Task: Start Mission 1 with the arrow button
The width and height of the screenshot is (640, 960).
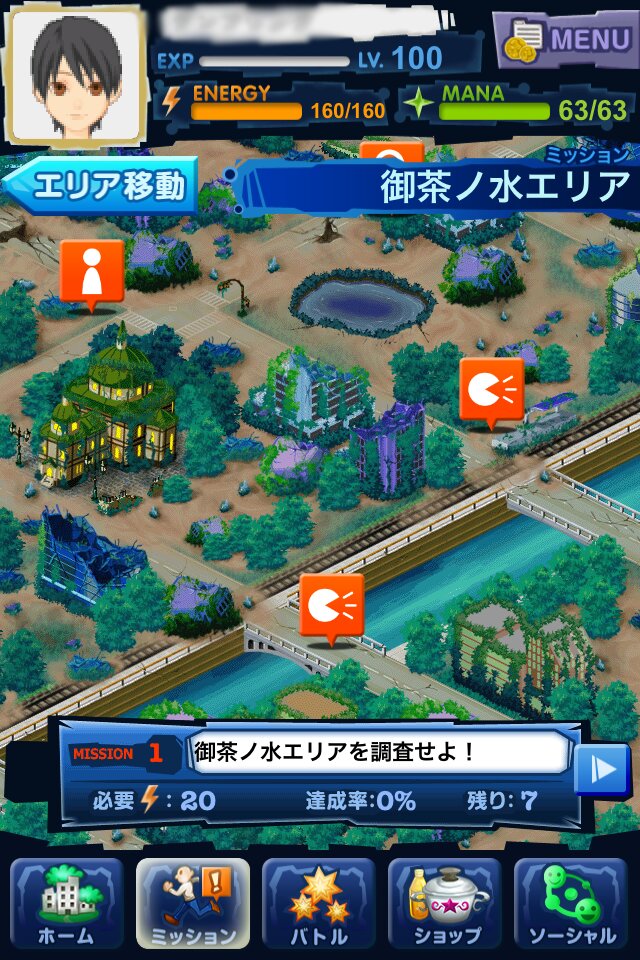Action: pyautogui.click(x=602, y=769)
